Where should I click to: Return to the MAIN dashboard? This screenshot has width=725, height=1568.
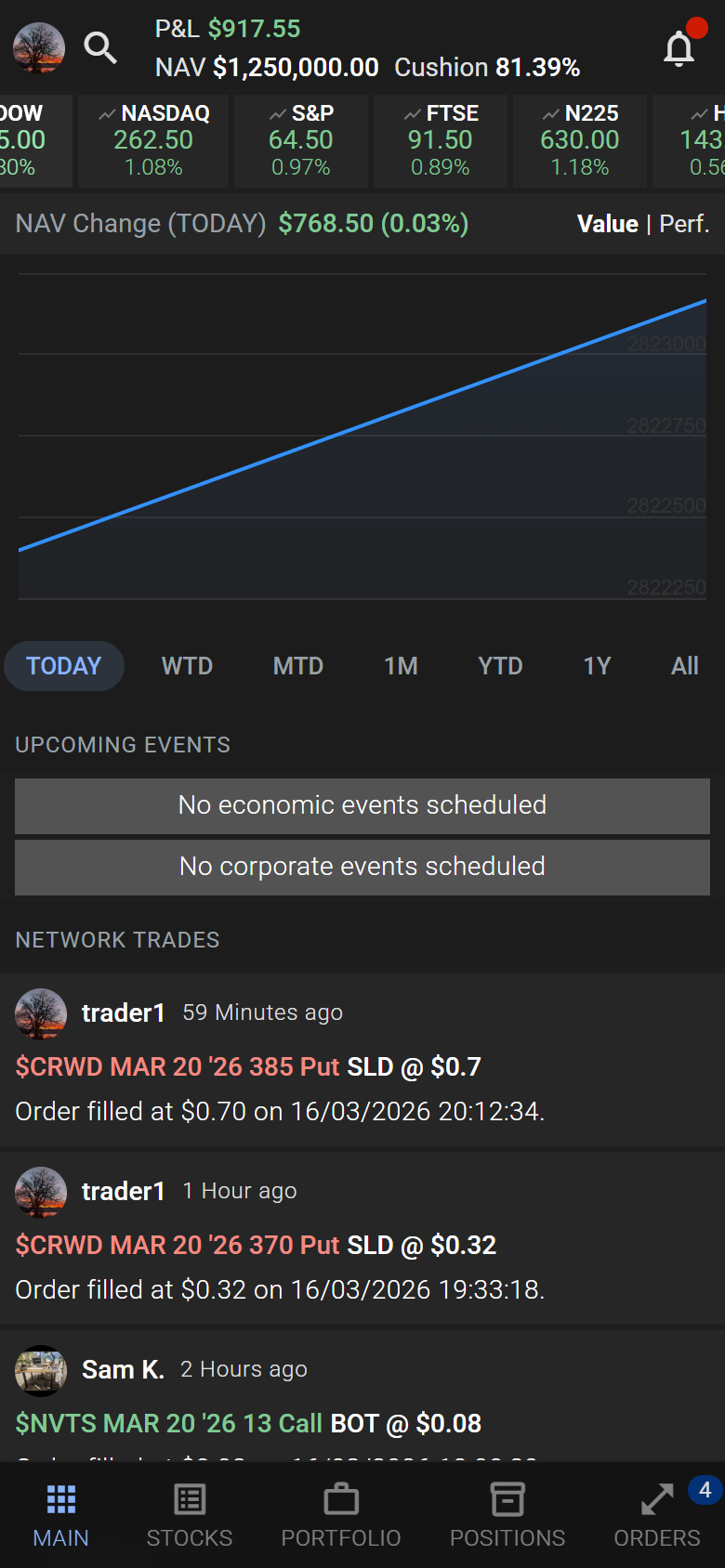[60, 1514]
